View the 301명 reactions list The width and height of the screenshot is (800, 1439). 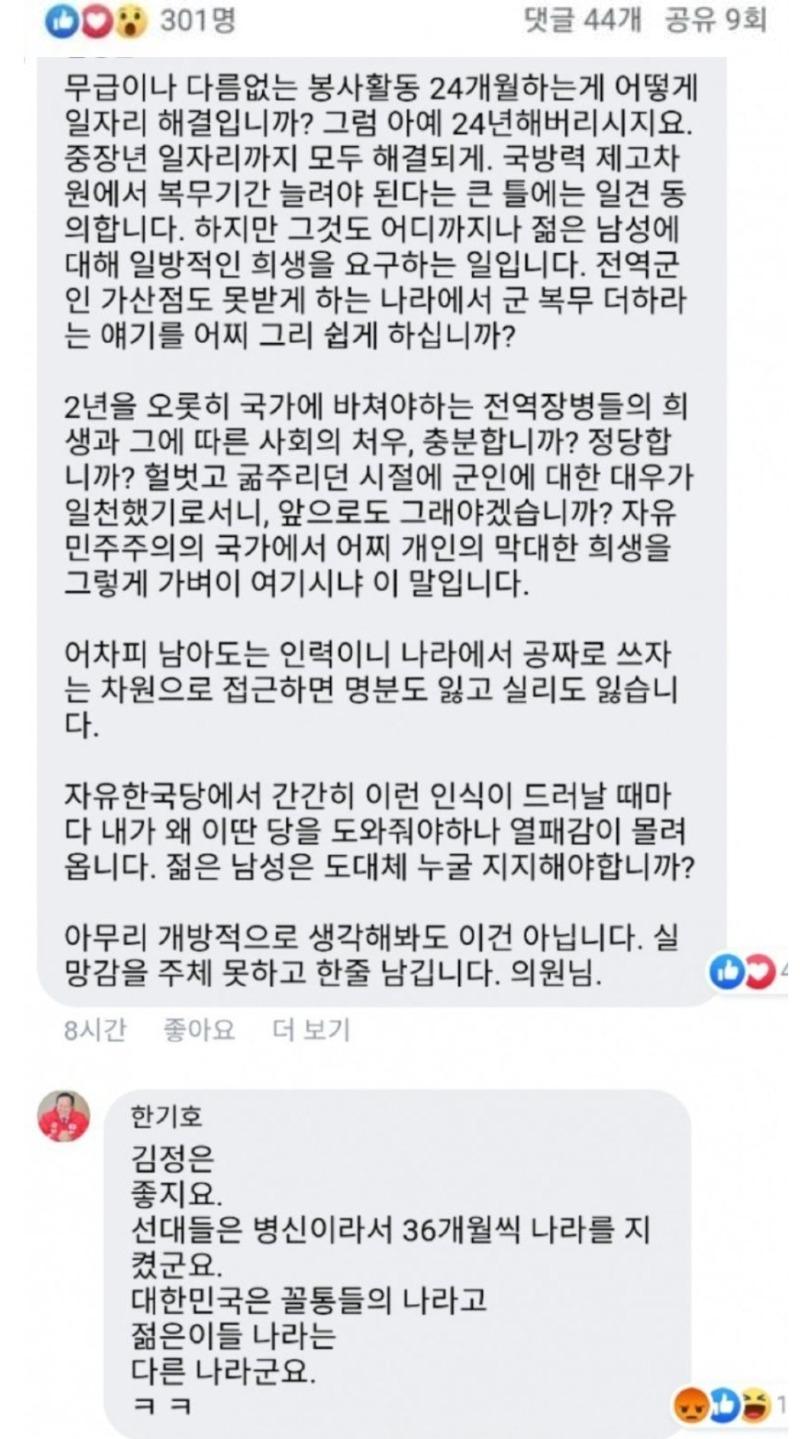click(140, 21)
